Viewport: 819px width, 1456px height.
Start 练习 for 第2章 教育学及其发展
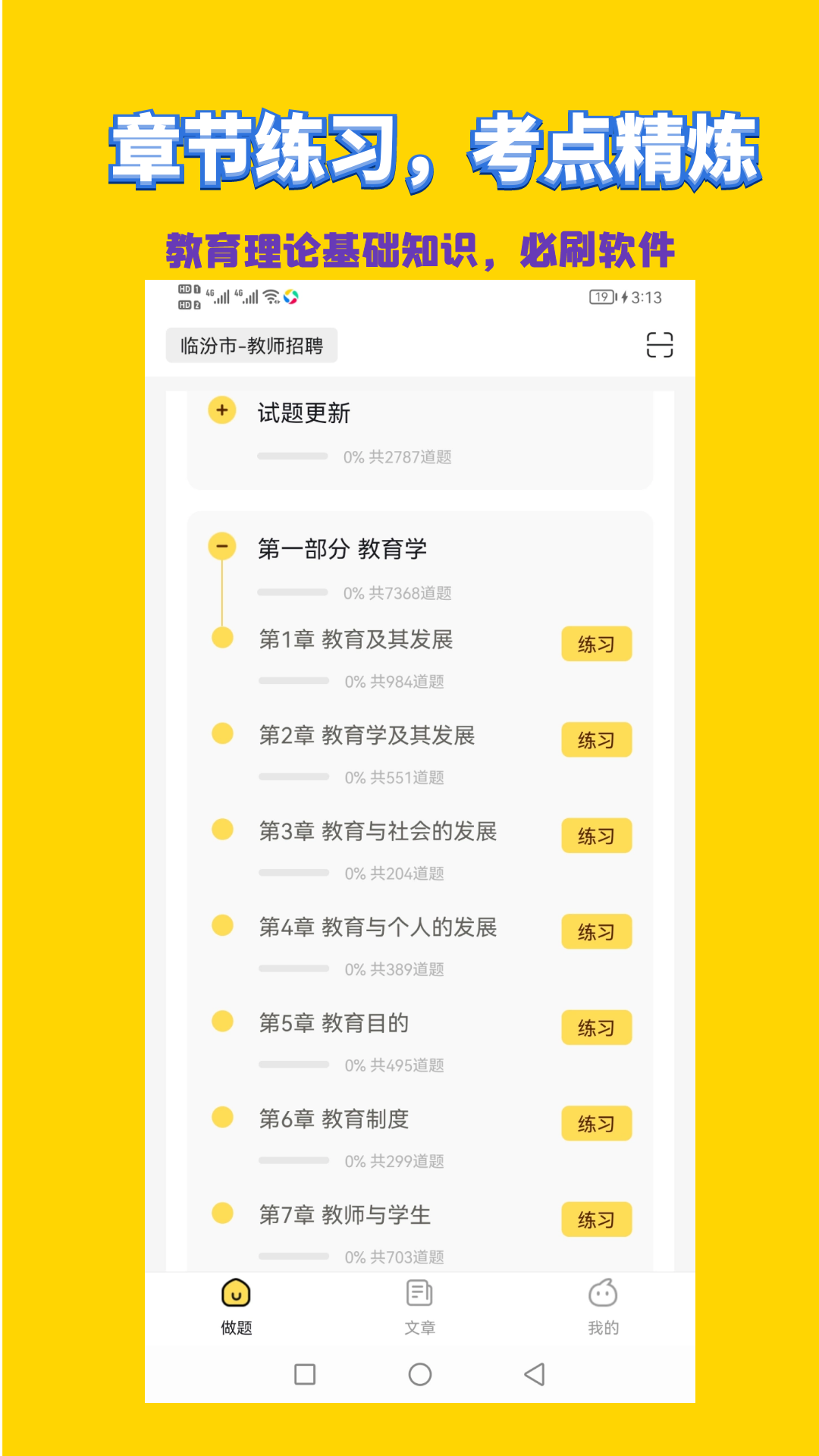tap(596, 739)
